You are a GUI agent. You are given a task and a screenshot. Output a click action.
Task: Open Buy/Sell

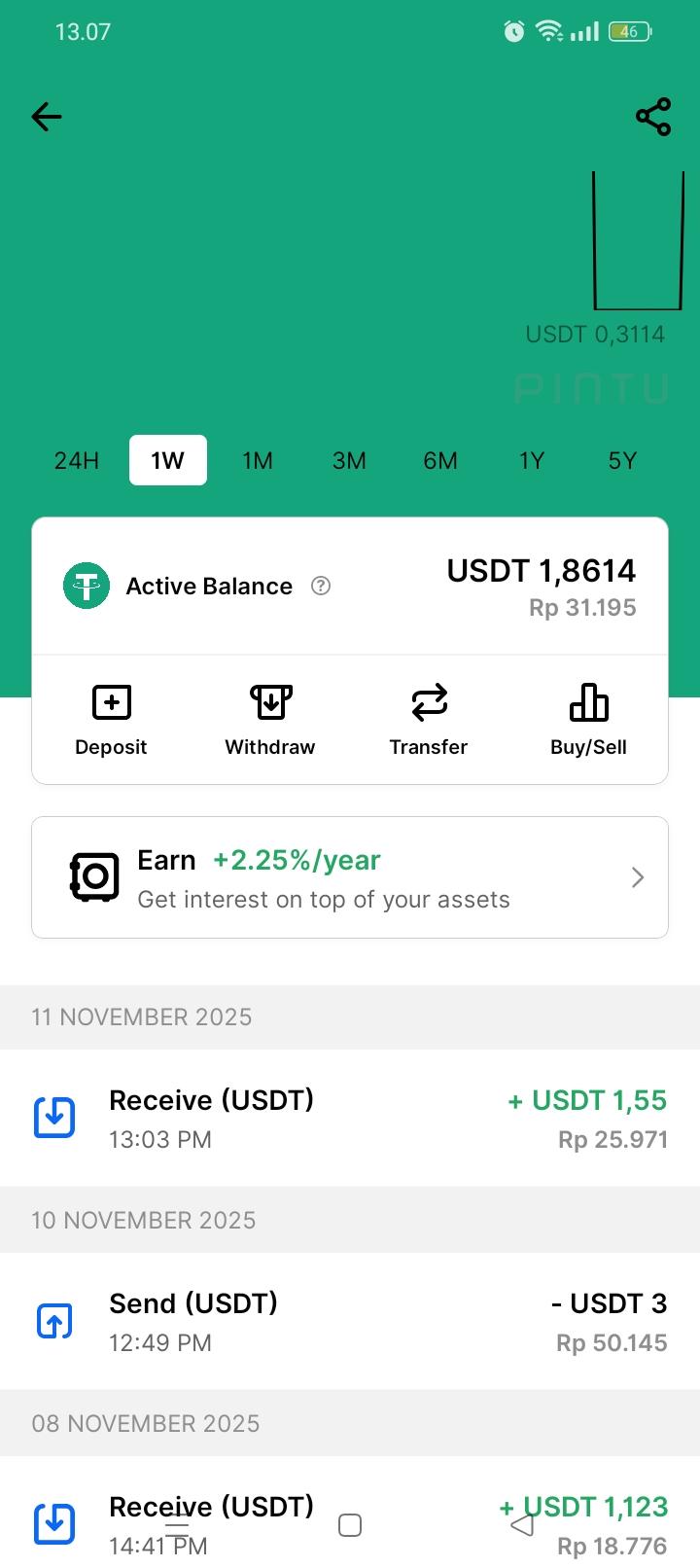(588, 721)
